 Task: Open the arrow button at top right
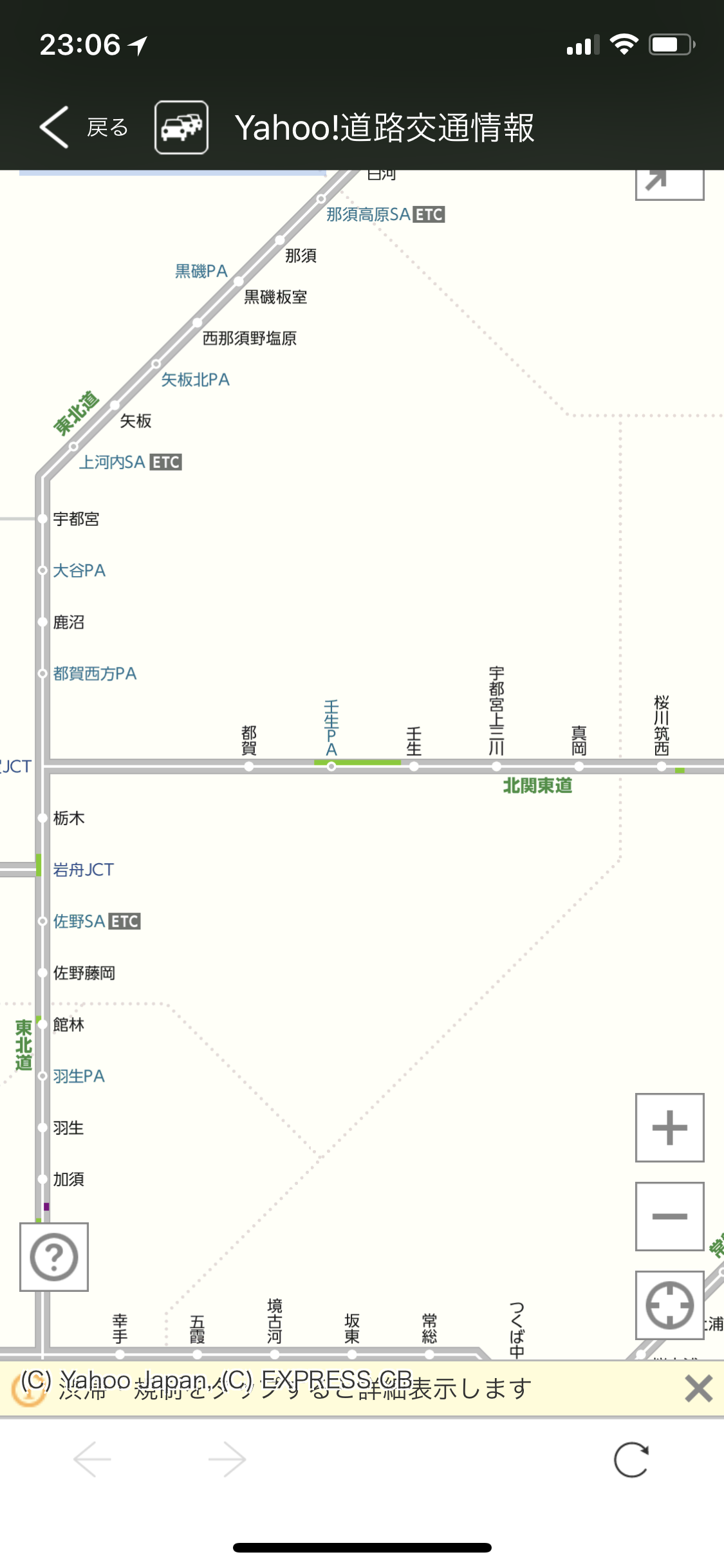pyautogui.click(x=669, y=183)
